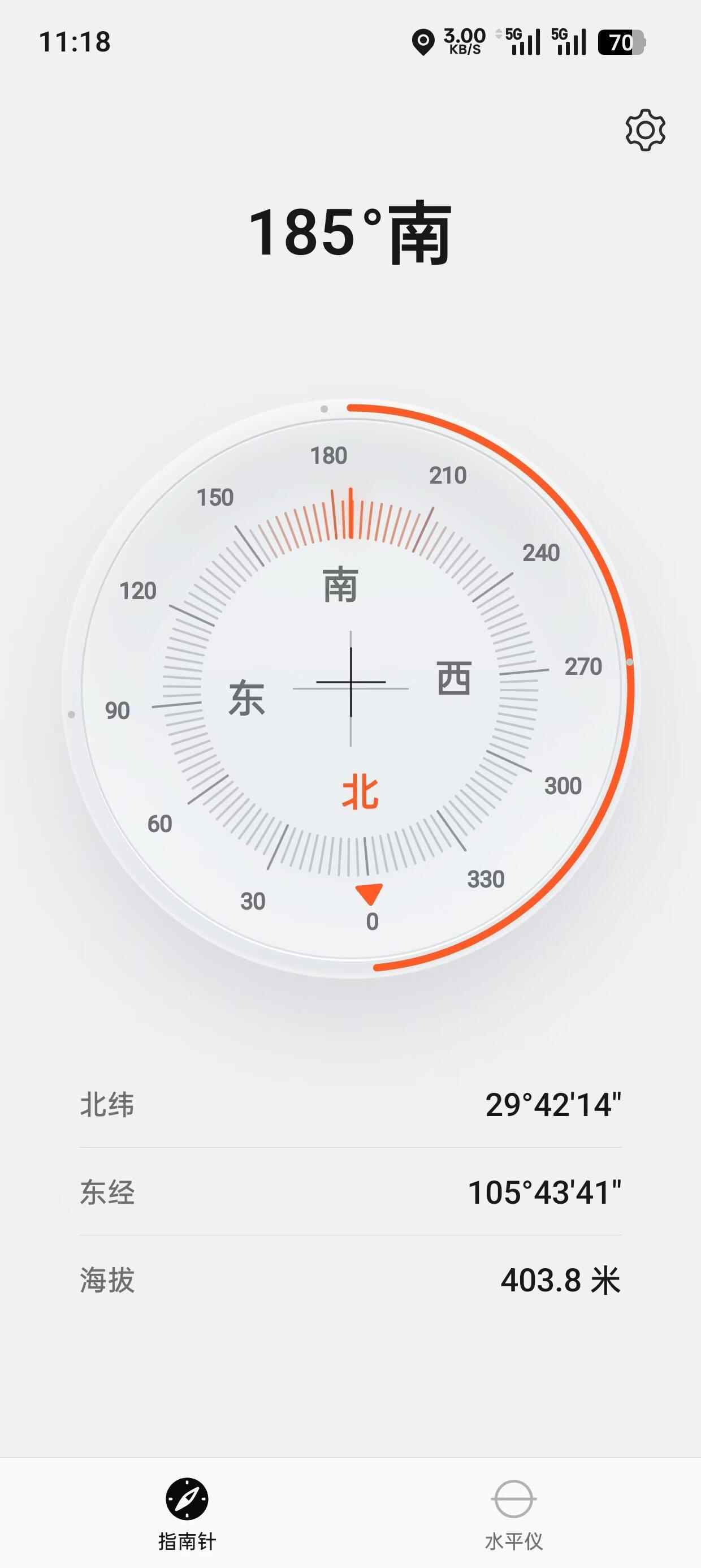The height and width of the screenshot is (1568, 701).
Task: Switch to the 水平仪 tab
Action: coord(513,1513)
